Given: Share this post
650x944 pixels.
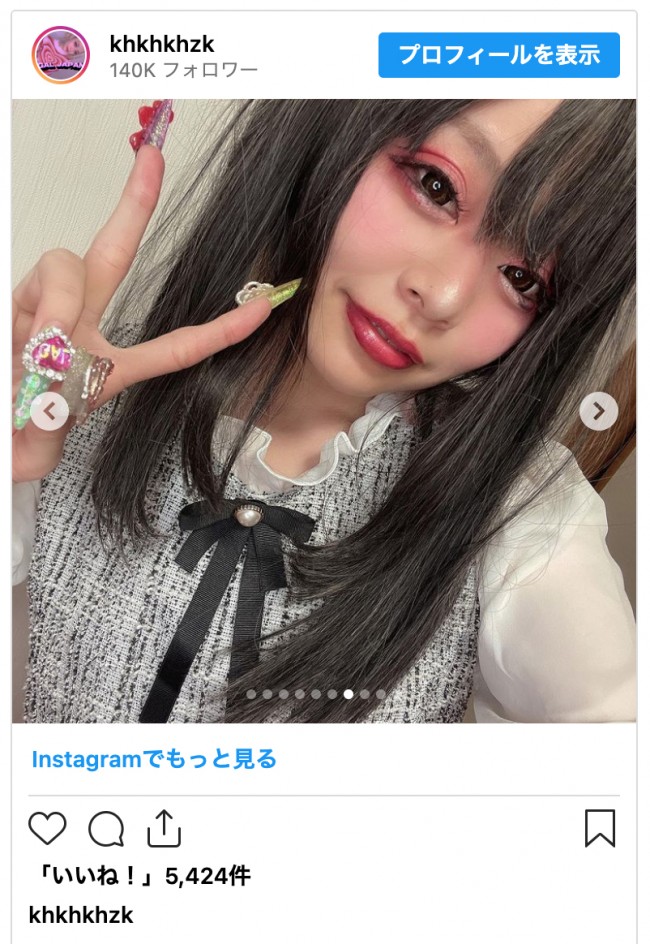Looking at the screenshot, I should (x=163, y=829).
